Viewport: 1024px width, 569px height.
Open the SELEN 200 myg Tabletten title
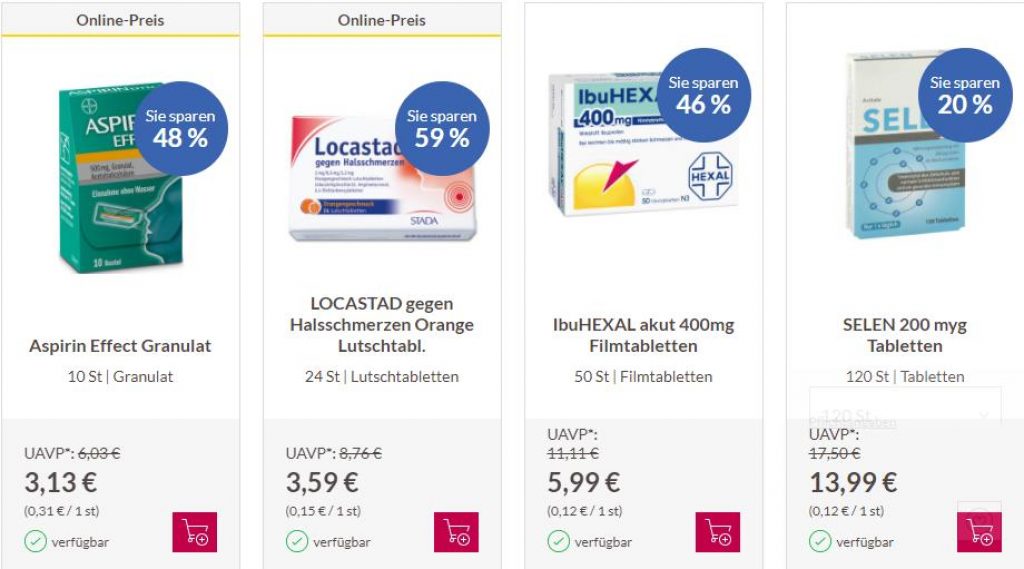[x=905, y=335]
